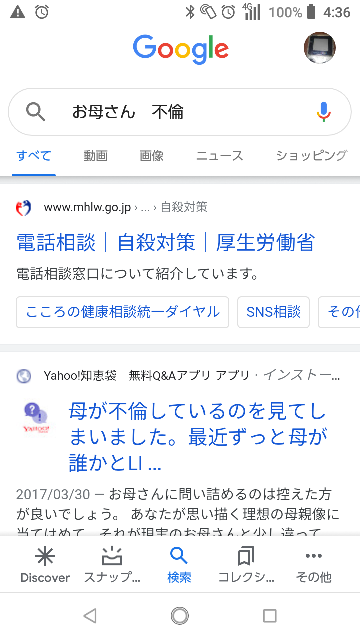Tap the system home button
Image resolution: width=360 pixels, height=640 pixels.
pos(180,616)
